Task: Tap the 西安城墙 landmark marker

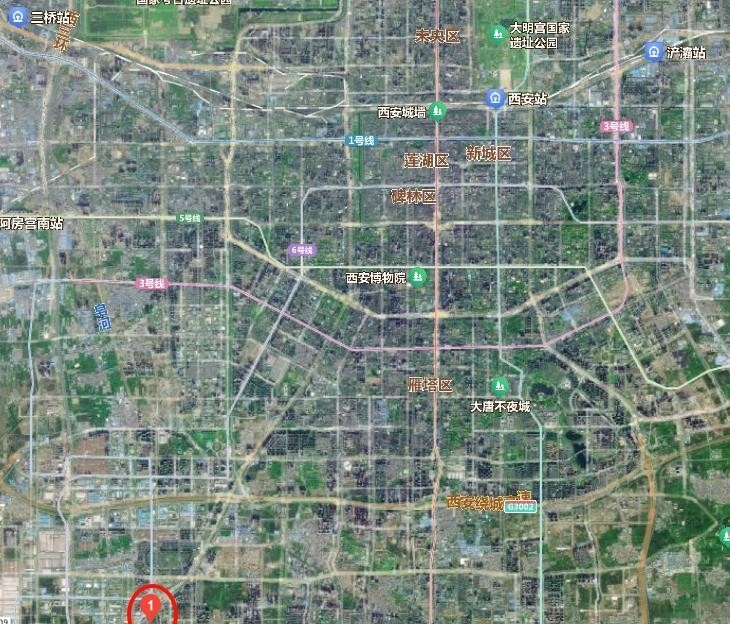Action: click(x=440, y=112)
